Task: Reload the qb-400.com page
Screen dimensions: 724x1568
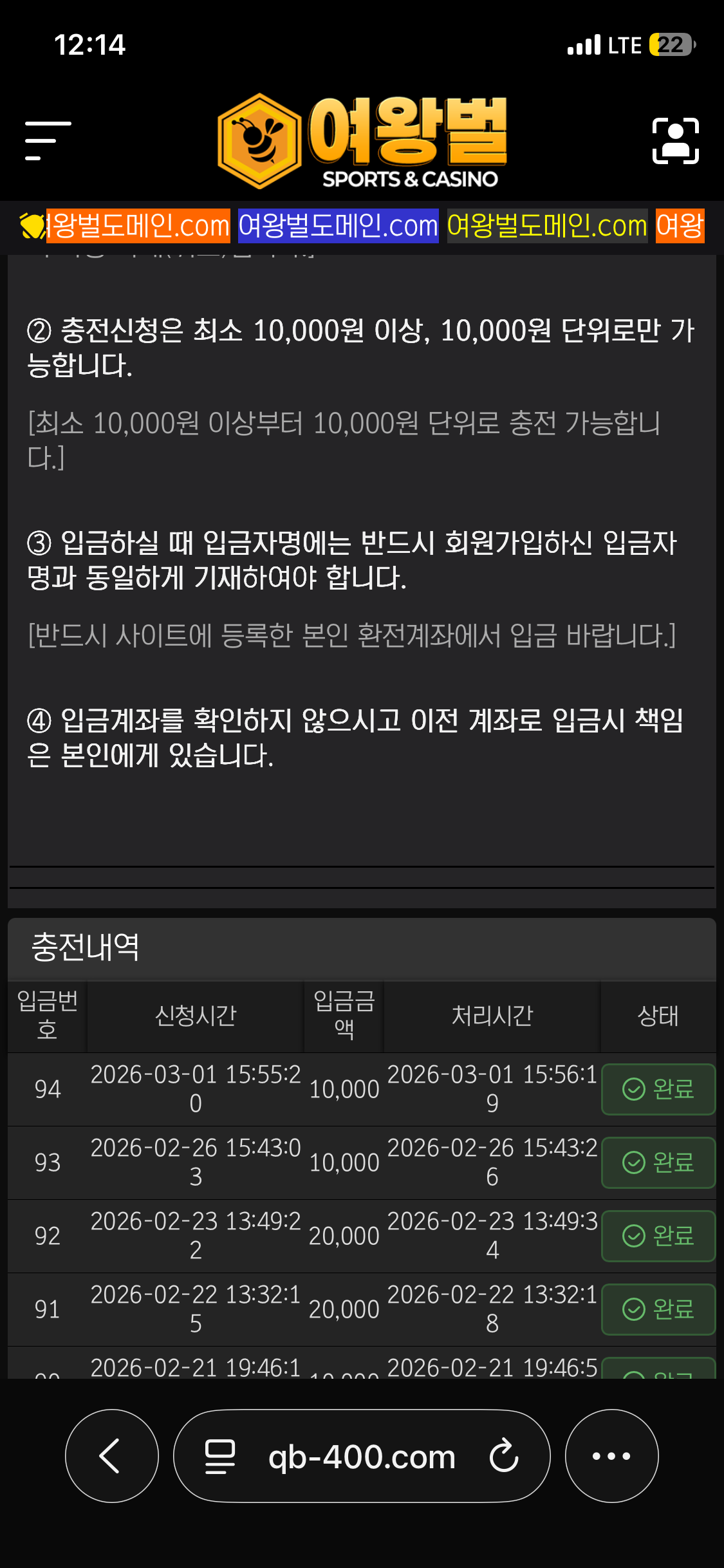Action: click(x=503, y=1456)
